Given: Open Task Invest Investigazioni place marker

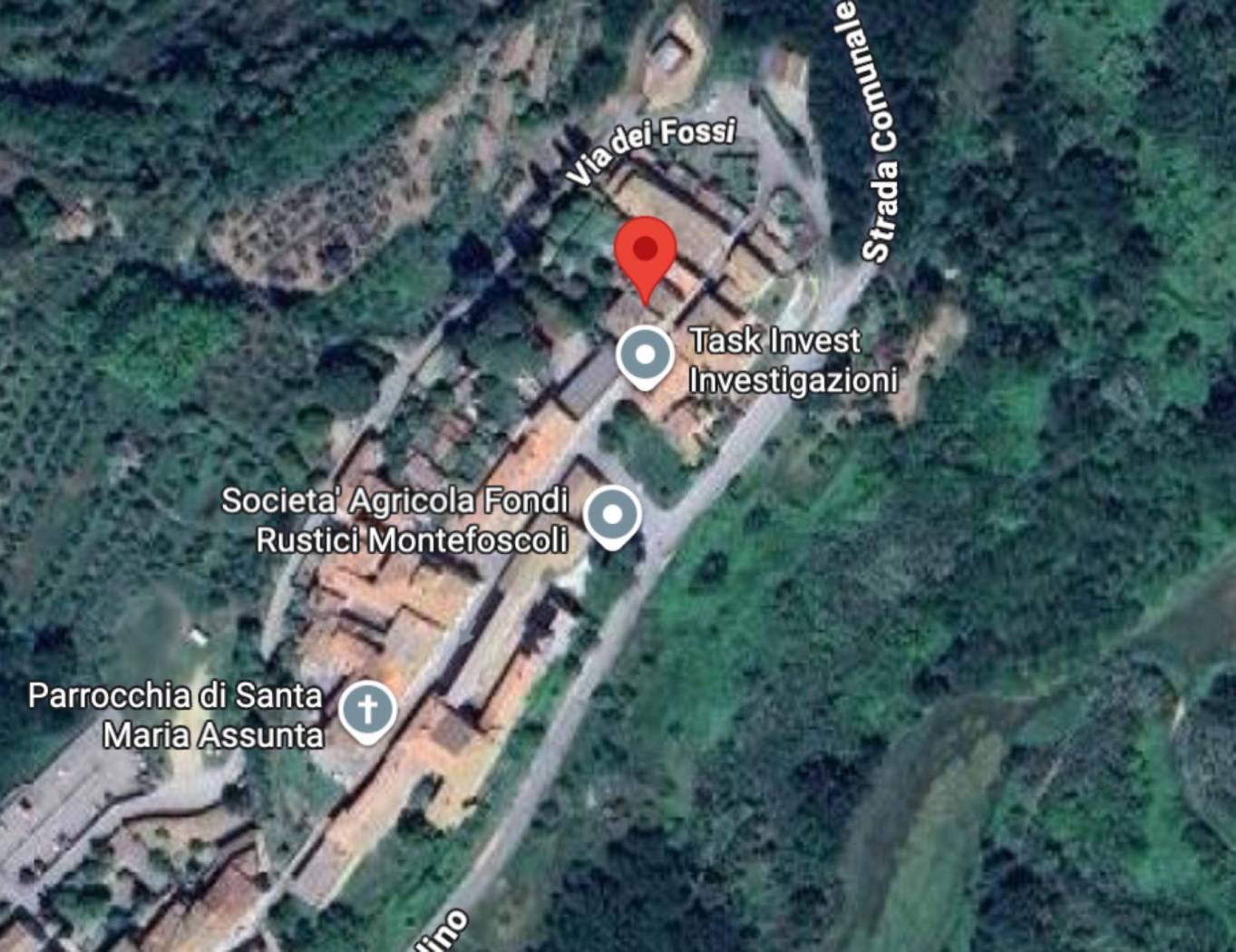Looking at the screenshot, I should tap(645, 356).
